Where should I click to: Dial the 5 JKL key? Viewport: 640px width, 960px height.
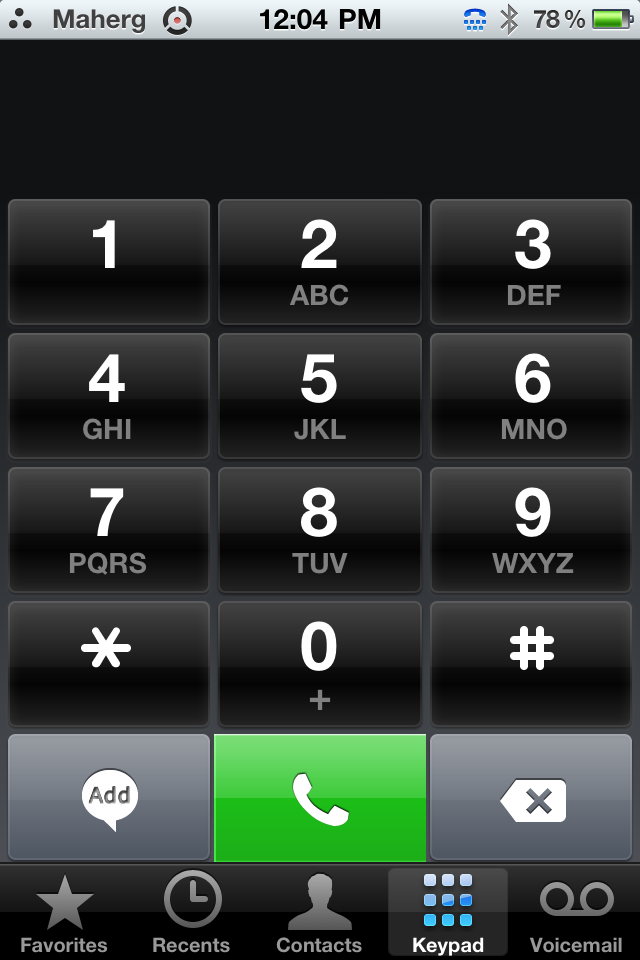(320, 396)
